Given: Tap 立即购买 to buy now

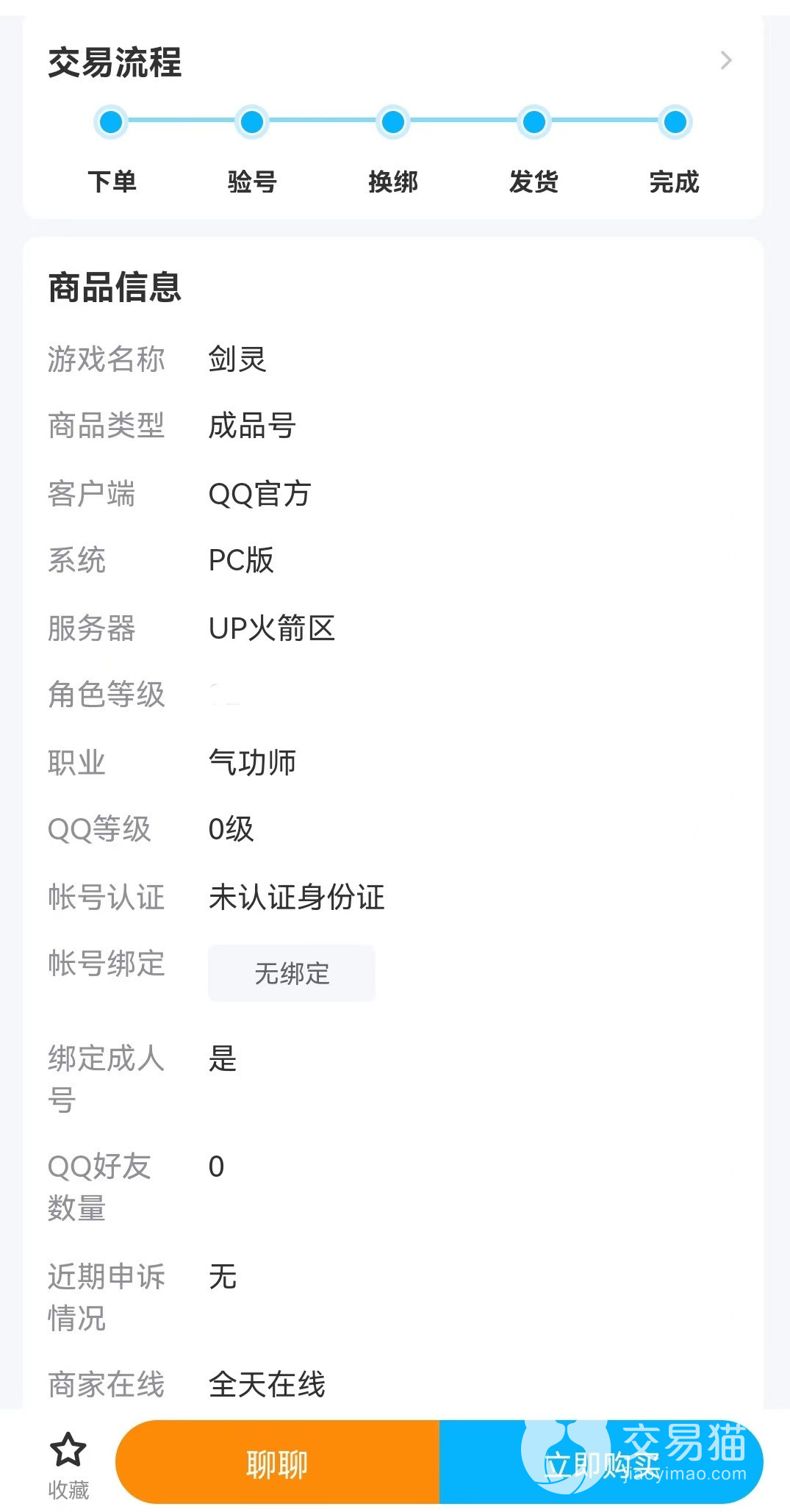Looking at the screenshot, I should pyautogui.click(x=600, y=1463).
